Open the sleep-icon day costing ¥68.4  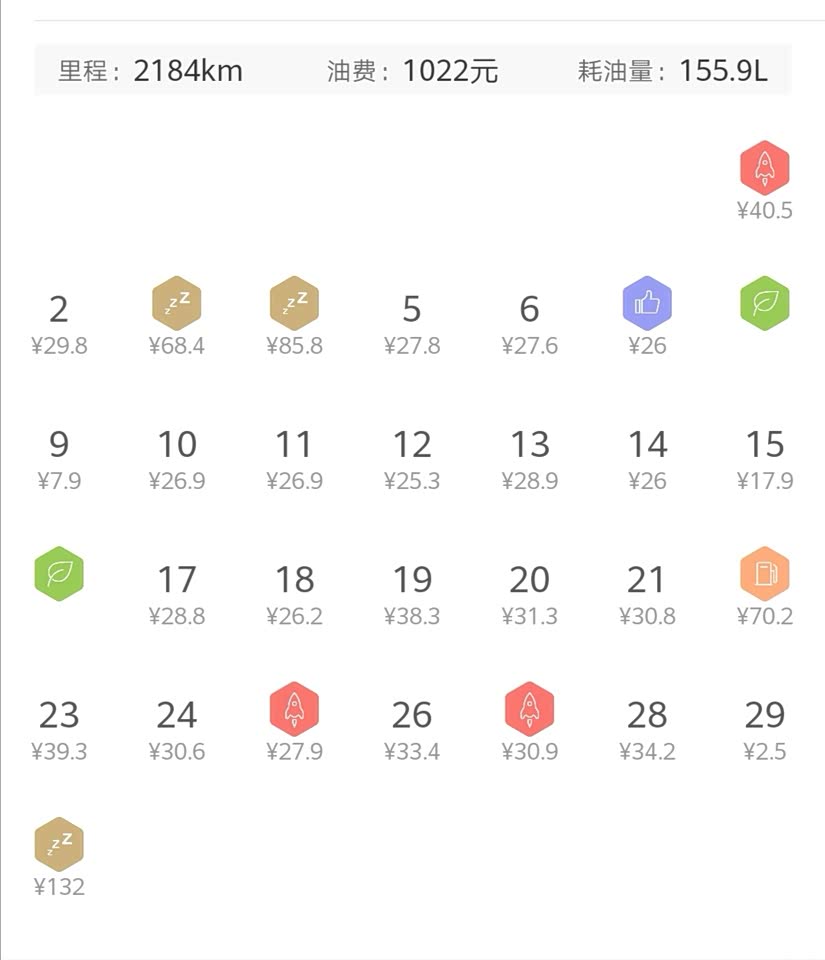[177, 303]
